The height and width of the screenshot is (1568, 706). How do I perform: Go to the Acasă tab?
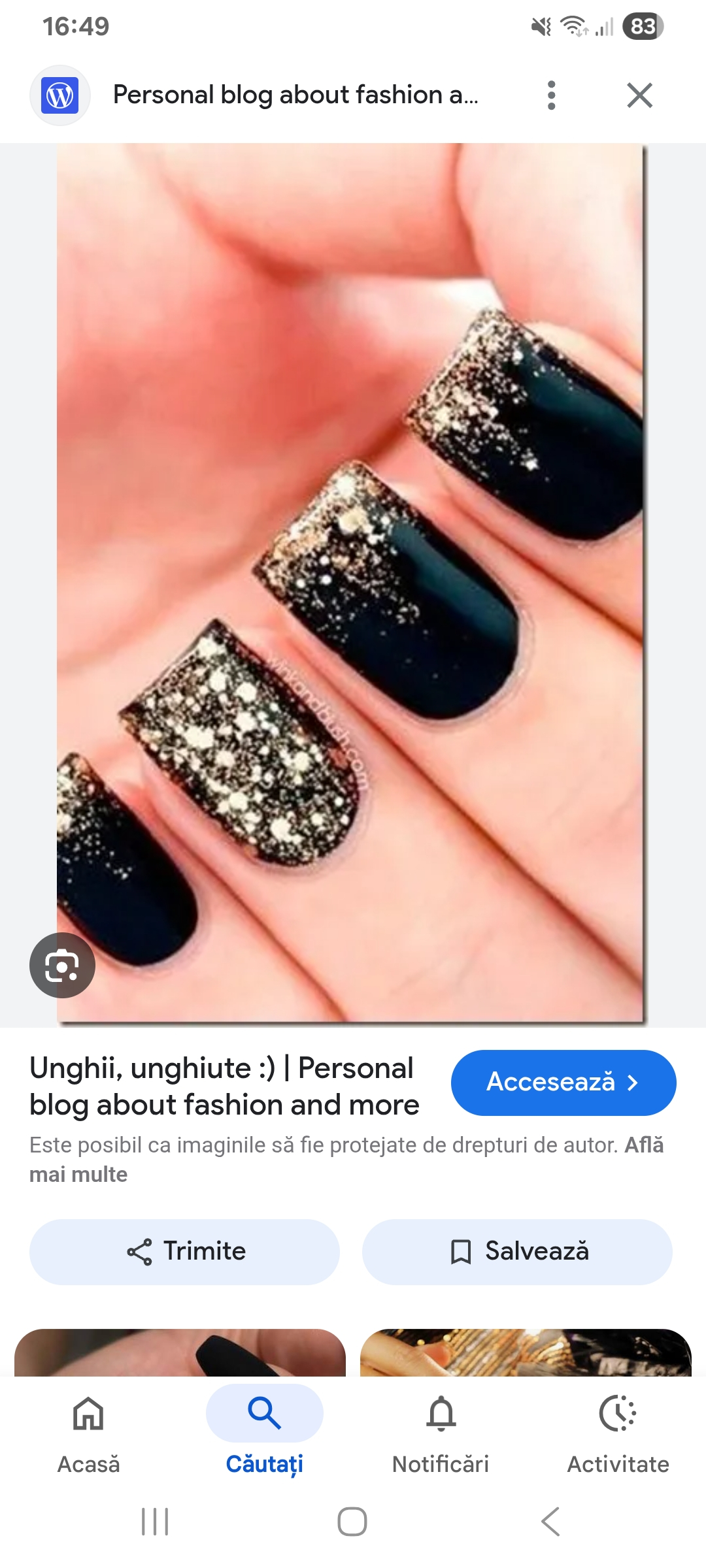tap(88, 1431)
